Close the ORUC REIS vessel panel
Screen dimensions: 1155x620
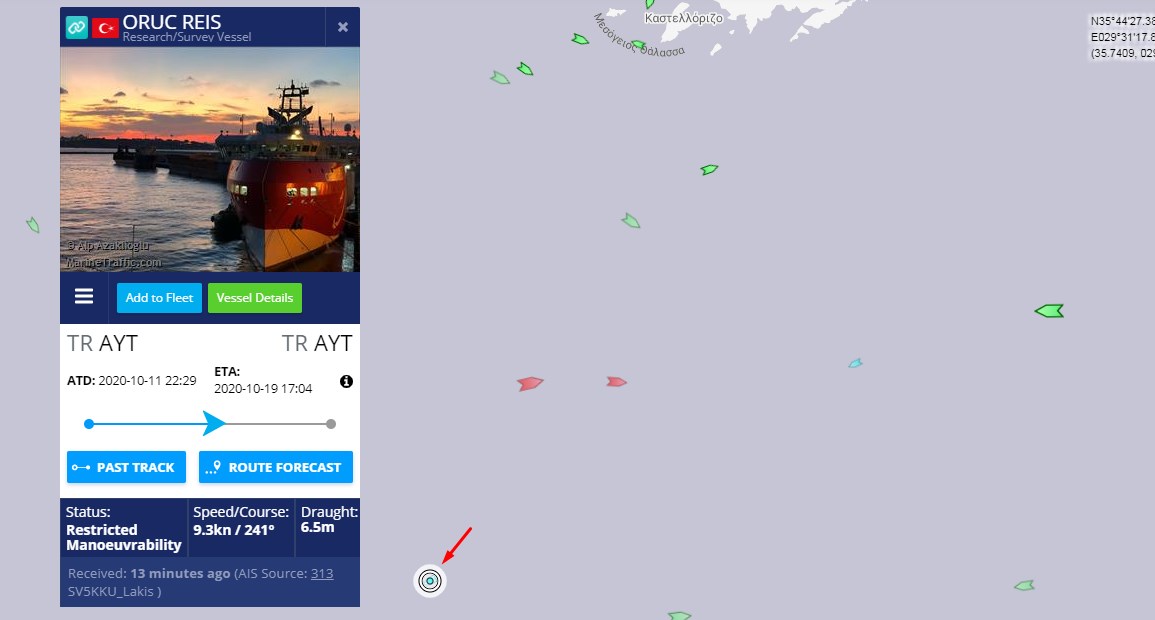click(342, 27)
